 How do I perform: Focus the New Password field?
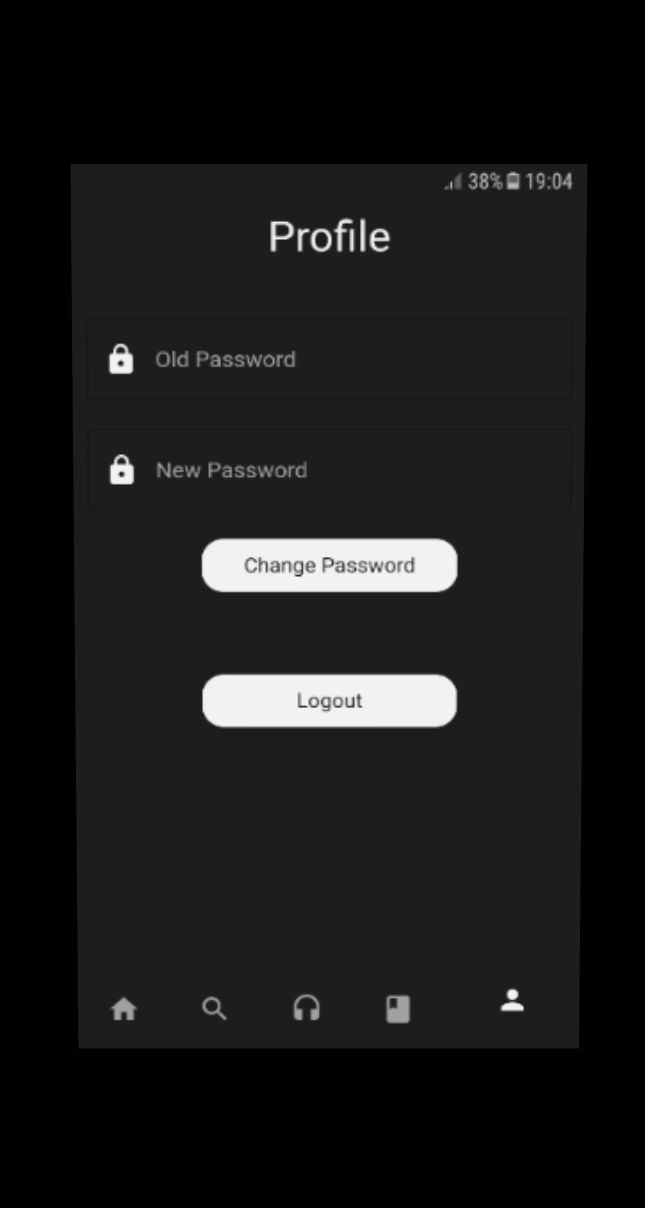coord(329,470)
